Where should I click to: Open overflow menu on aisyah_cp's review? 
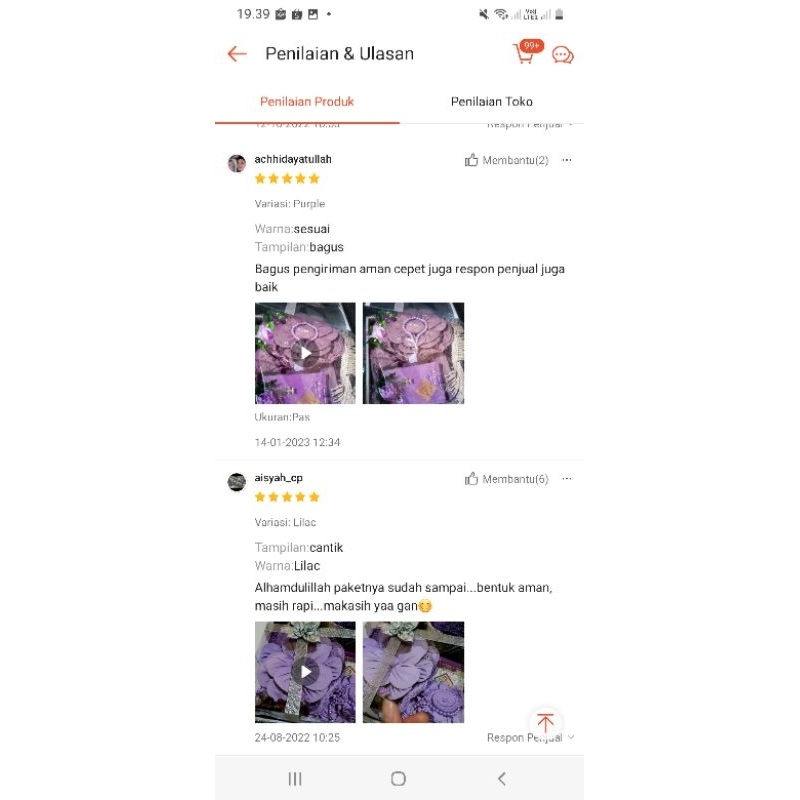(567, 479)
